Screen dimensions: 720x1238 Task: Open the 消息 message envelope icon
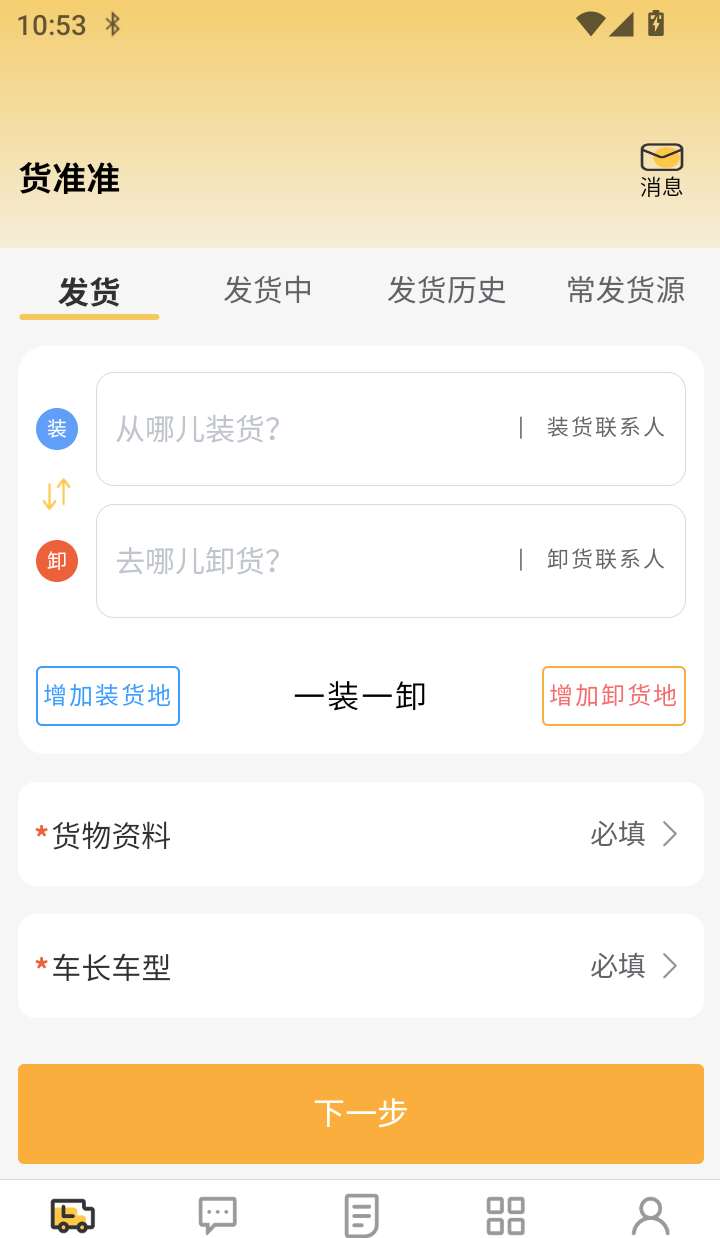tap(660, 158)
